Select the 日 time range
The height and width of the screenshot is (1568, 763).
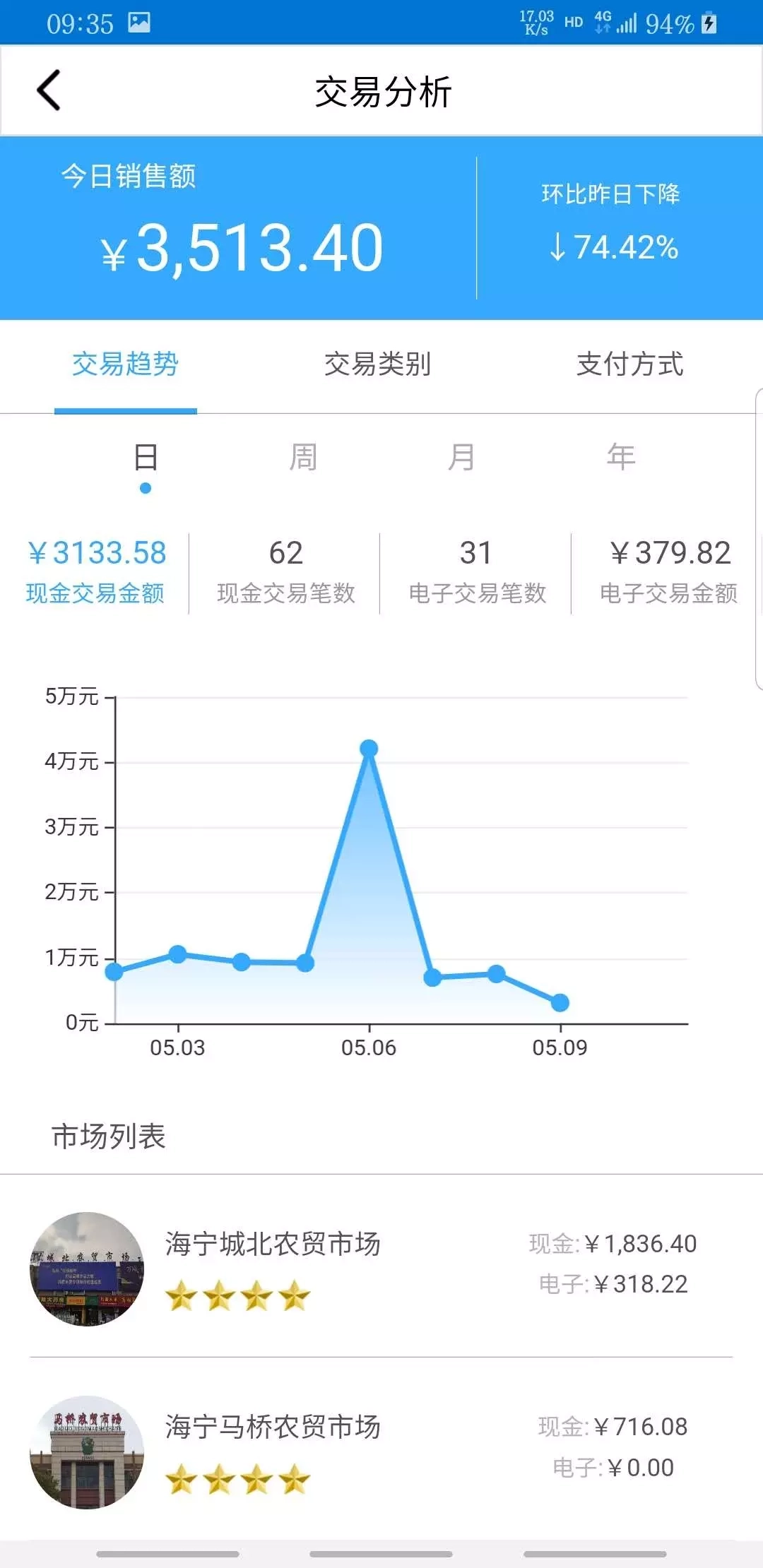(146, 458)
